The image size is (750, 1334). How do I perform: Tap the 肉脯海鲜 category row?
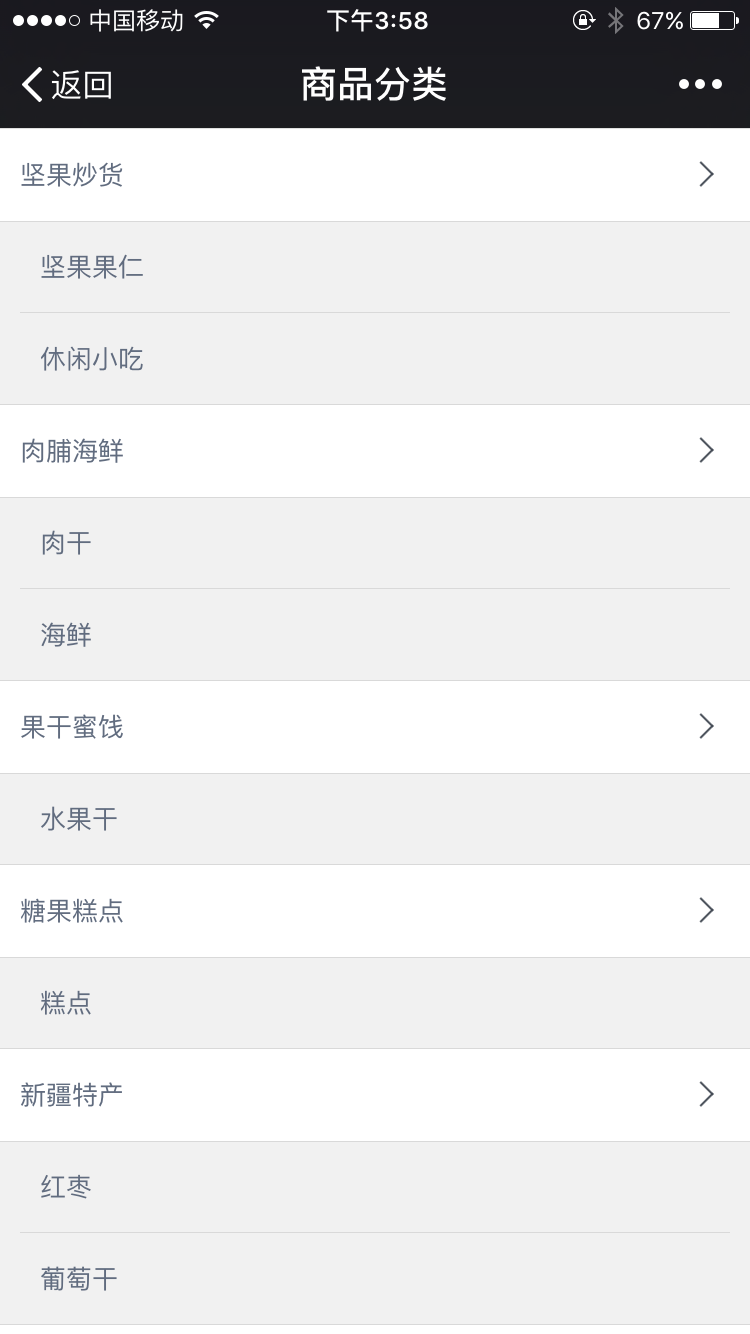pyautogui.click(x=374, y=451)
